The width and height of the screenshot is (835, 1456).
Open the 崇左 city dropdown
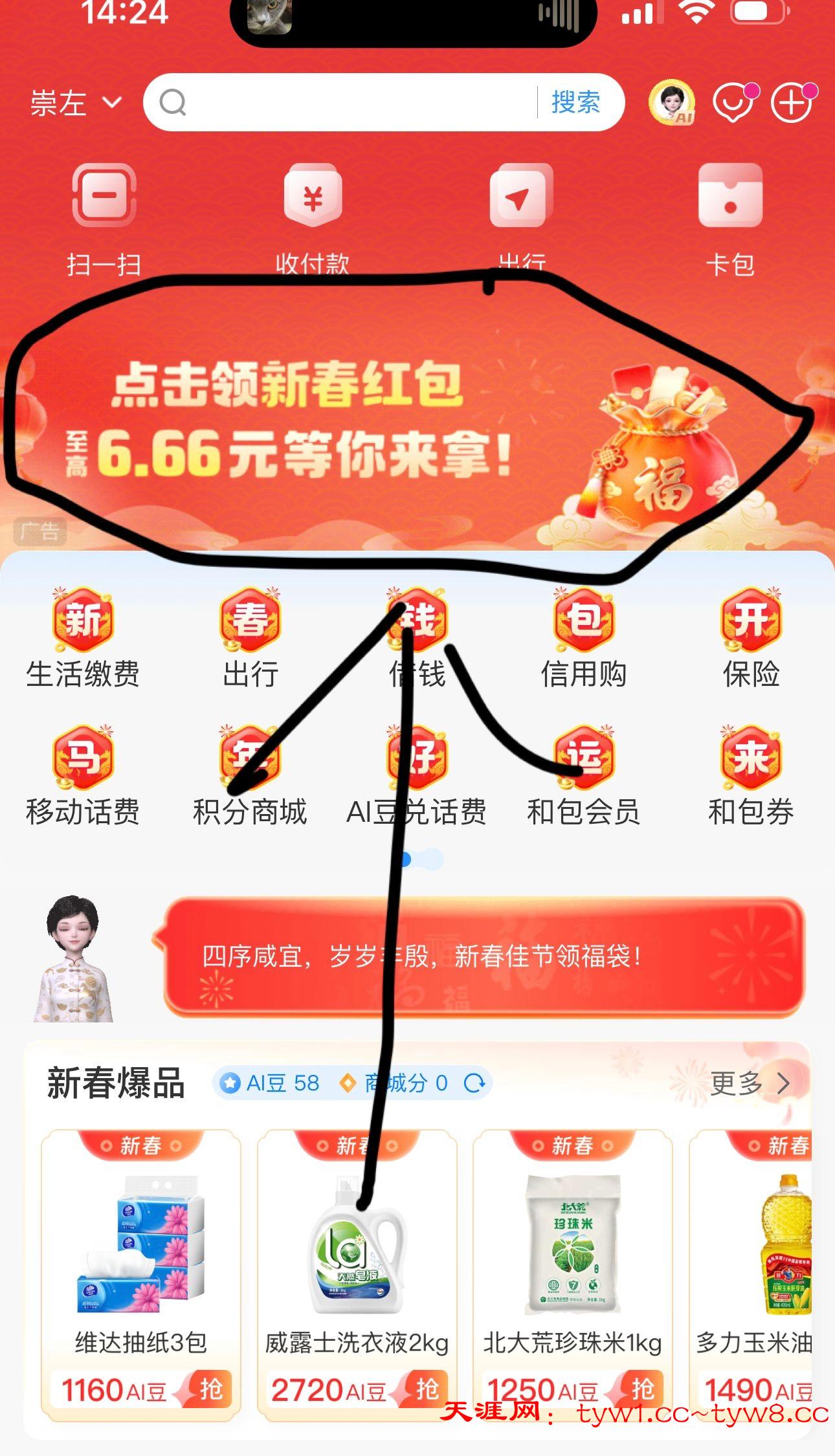tap(76, 103)
